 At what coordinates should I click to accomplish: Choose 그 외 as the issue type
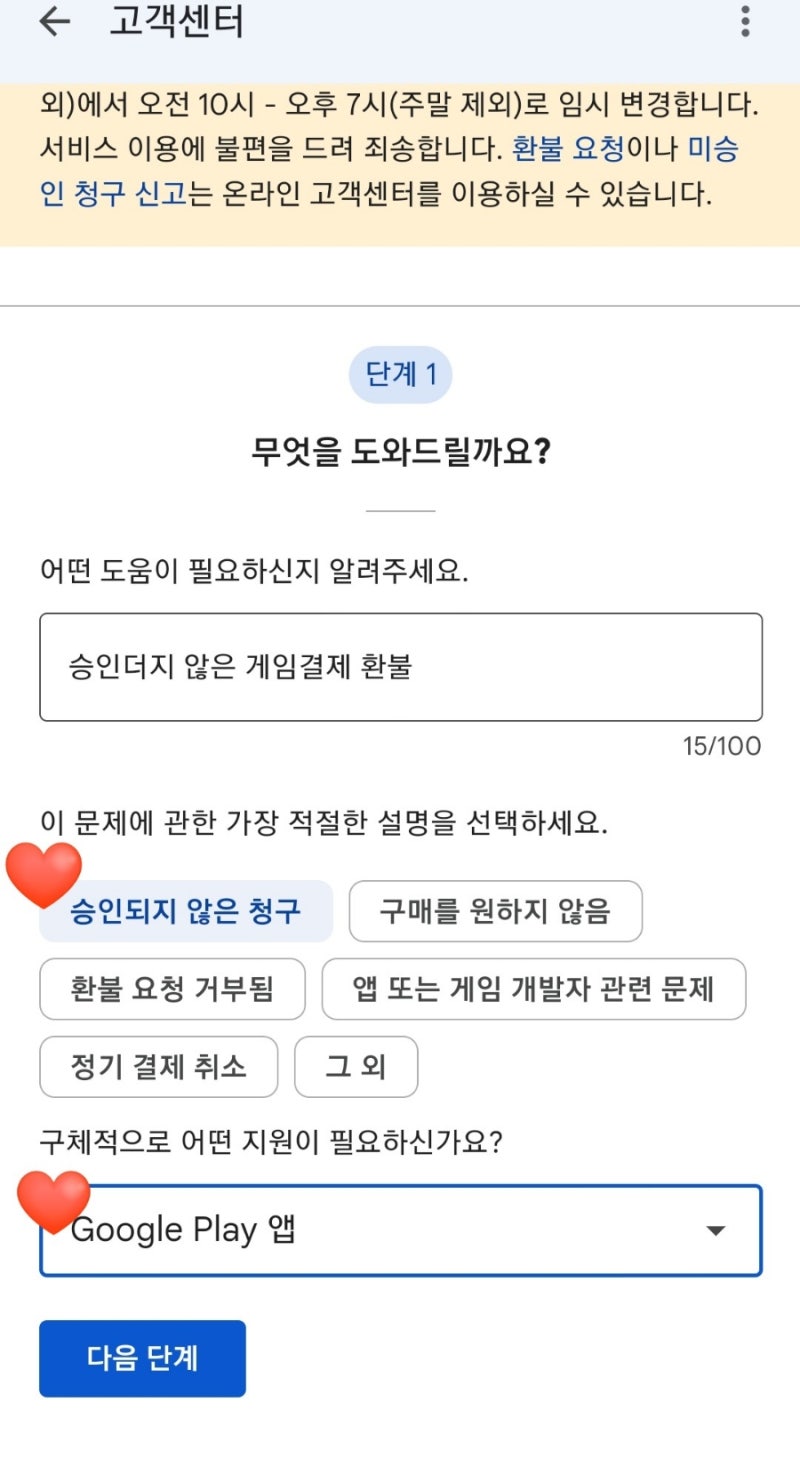356,1067
